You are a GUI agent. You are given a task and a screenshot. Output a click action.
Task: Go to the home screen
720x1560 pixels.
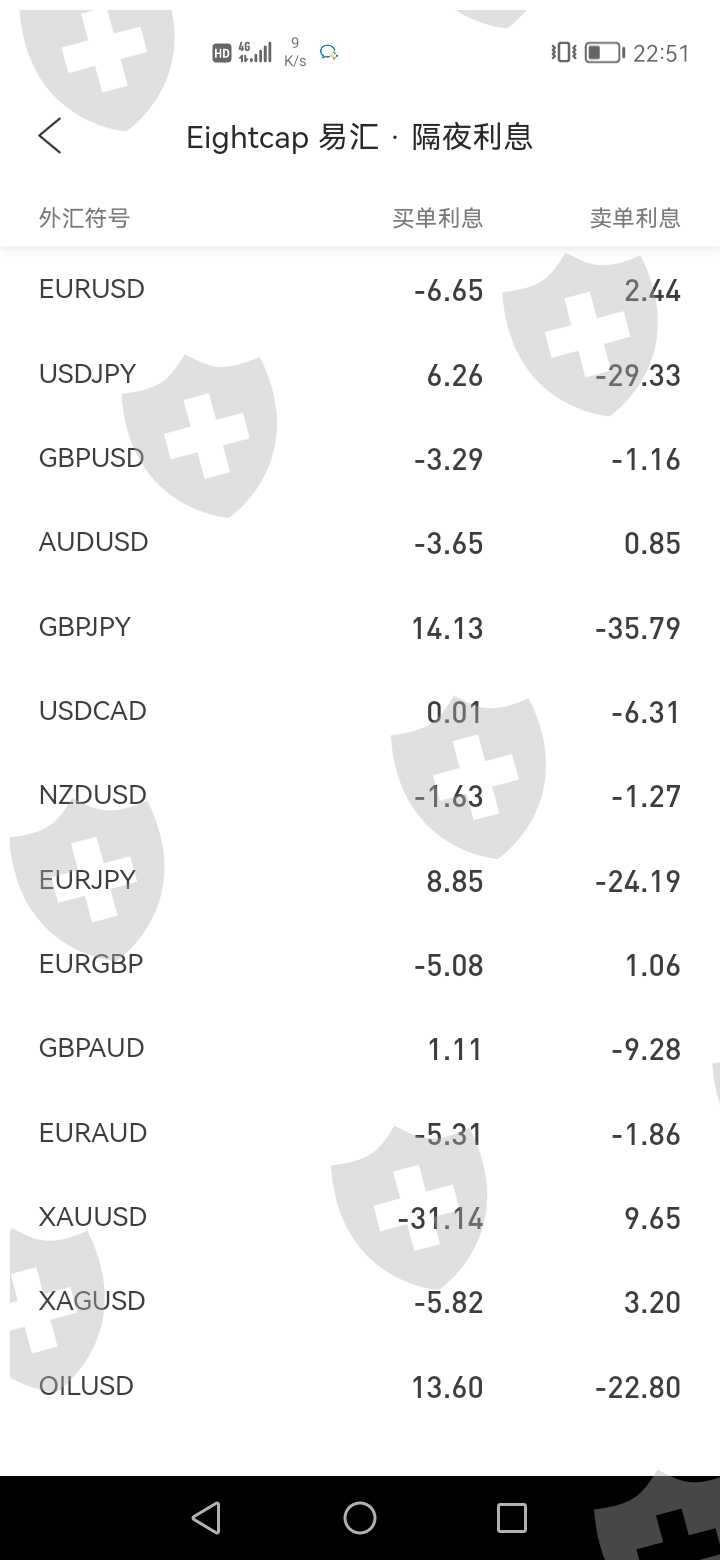(x=360, y=1518)
